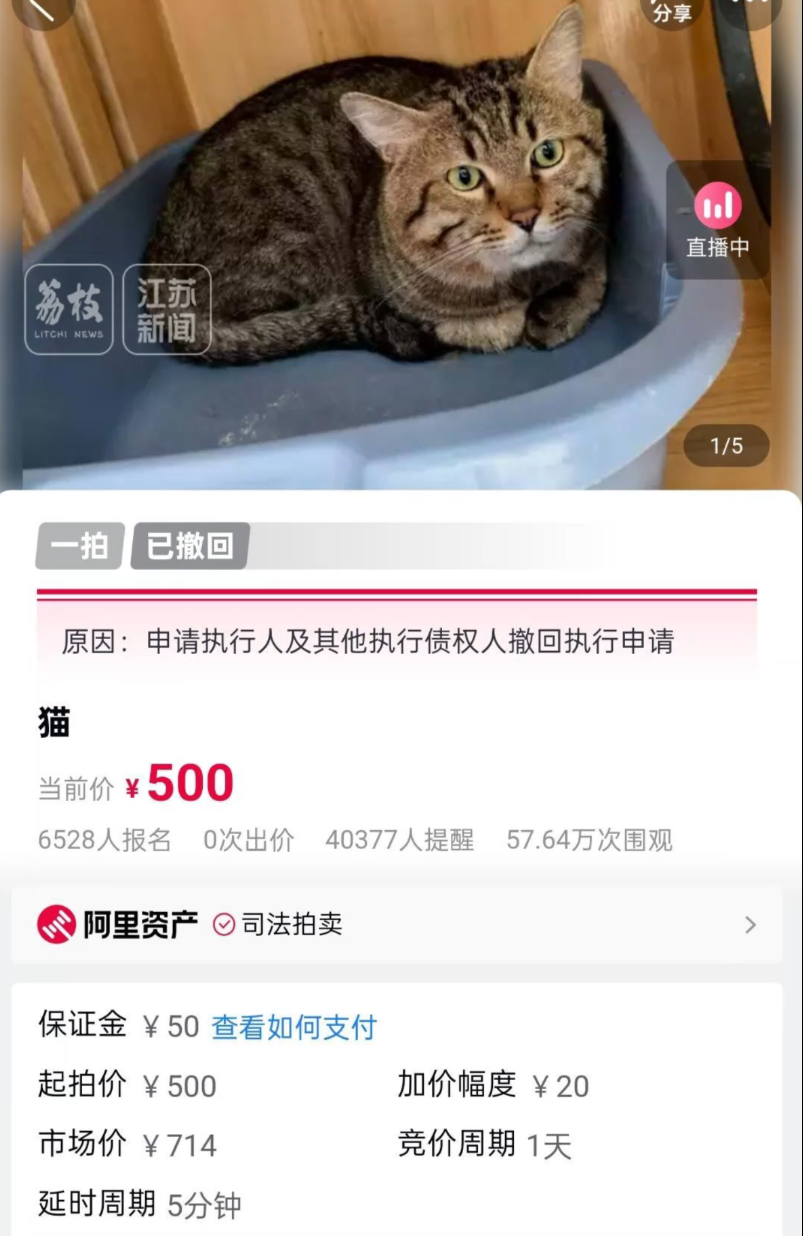Tap the 查看如何支付 link
Screen dimensions: 803x1236
294,1027
